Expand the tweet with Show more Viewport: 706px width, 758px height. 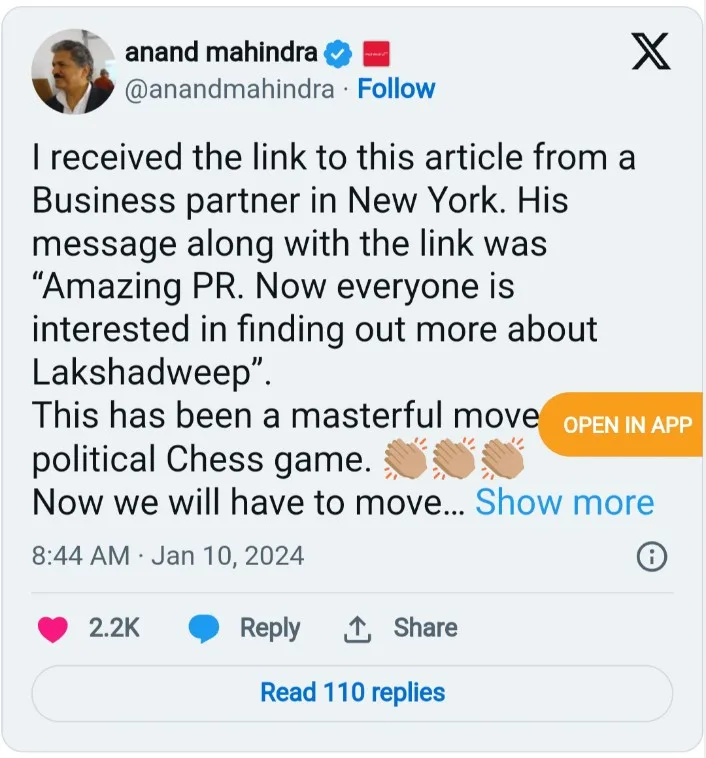point(564,502)
